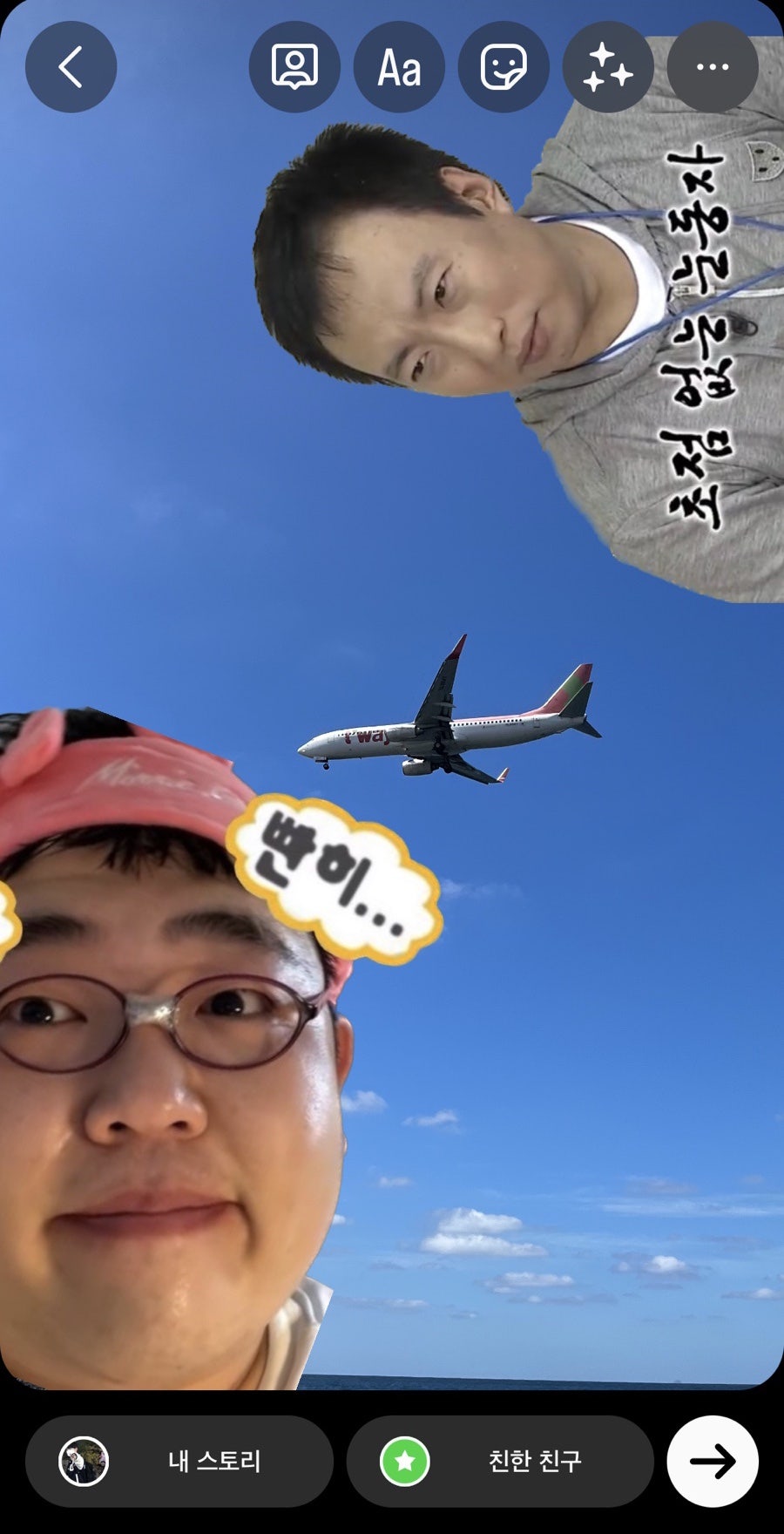784x1534 pixels.
Task: Share to 내 스토리
Action: [x=179, y=1462]
